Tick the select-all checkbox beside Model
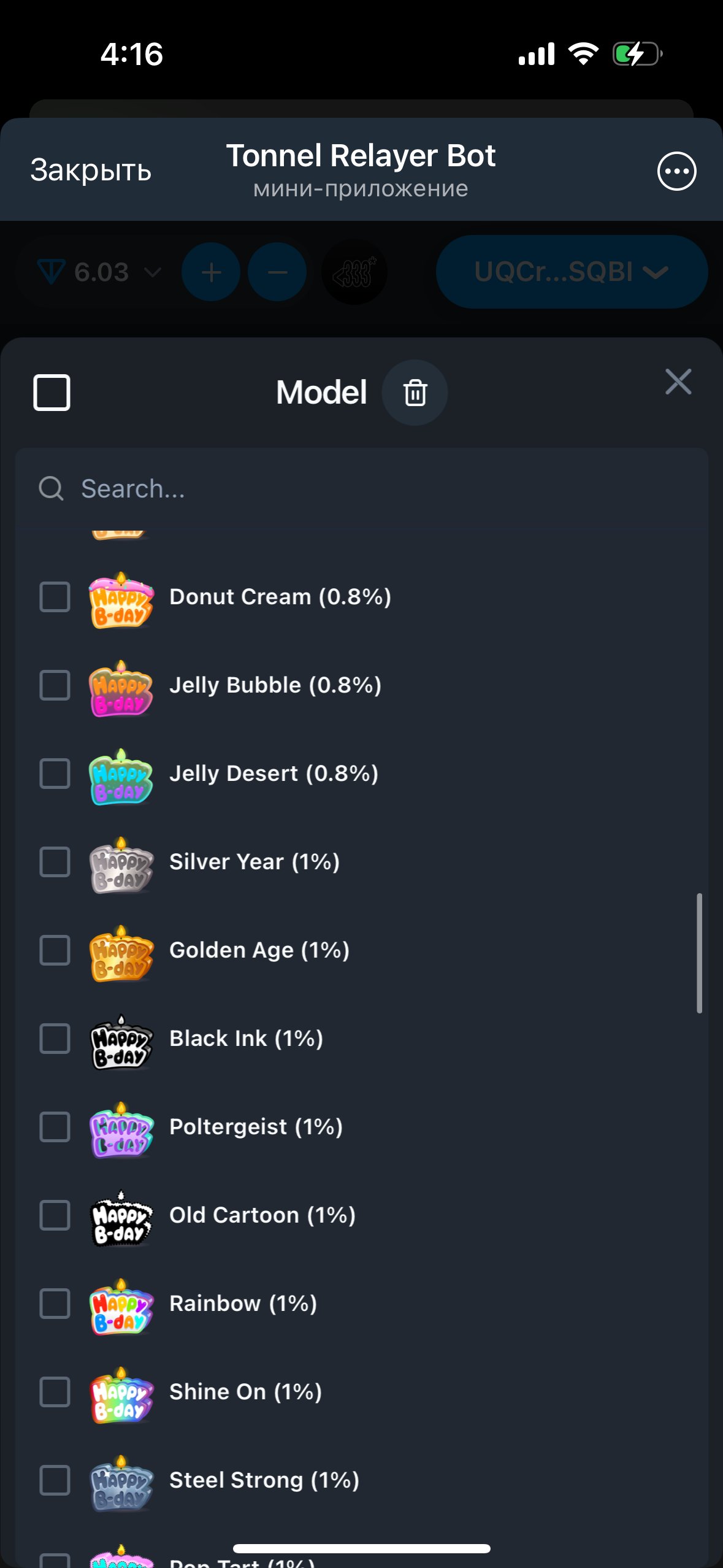 point(52,393)
